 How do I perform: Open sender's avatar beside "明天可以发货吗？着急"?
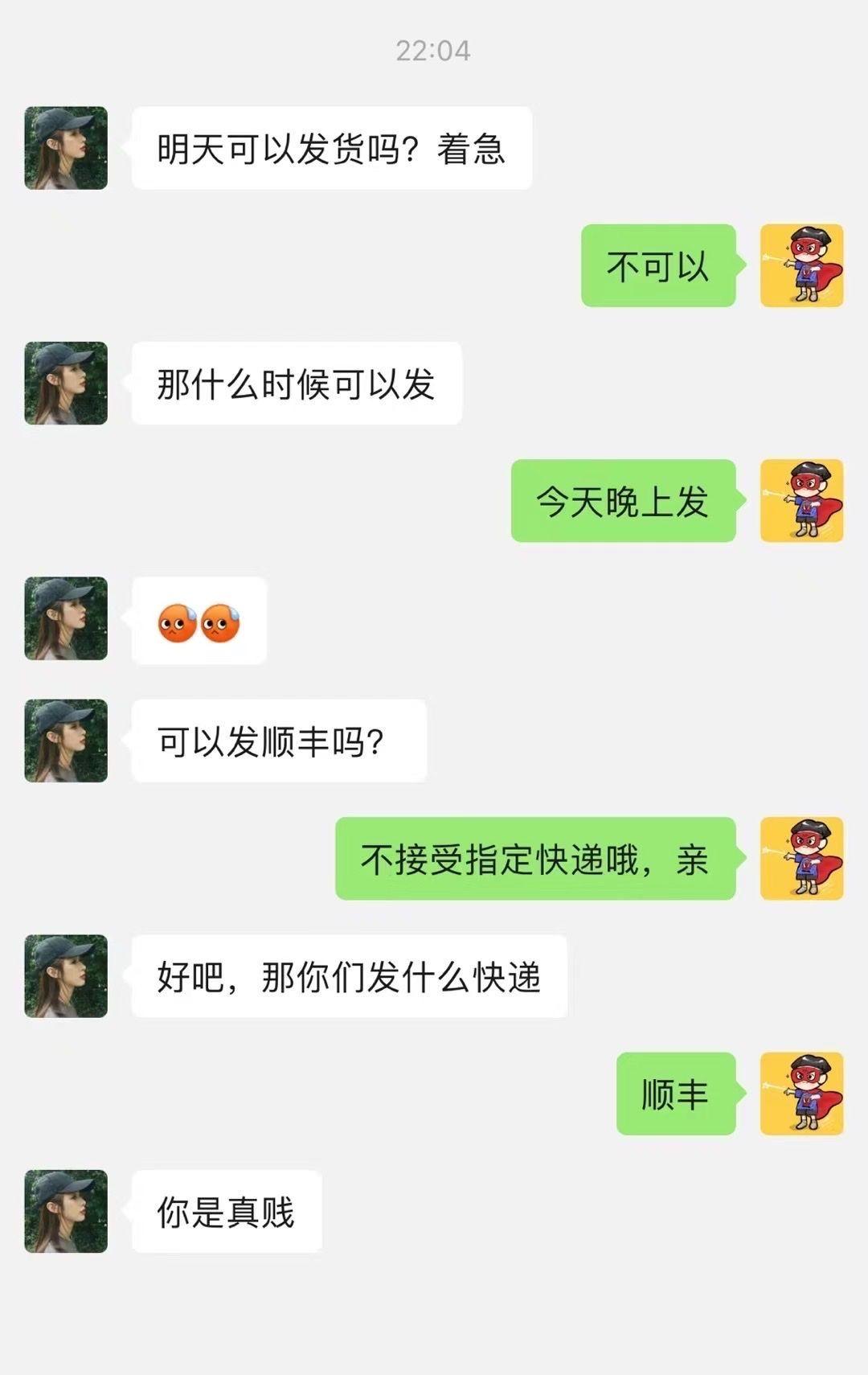pyautogui.click(x=66, y=148)
